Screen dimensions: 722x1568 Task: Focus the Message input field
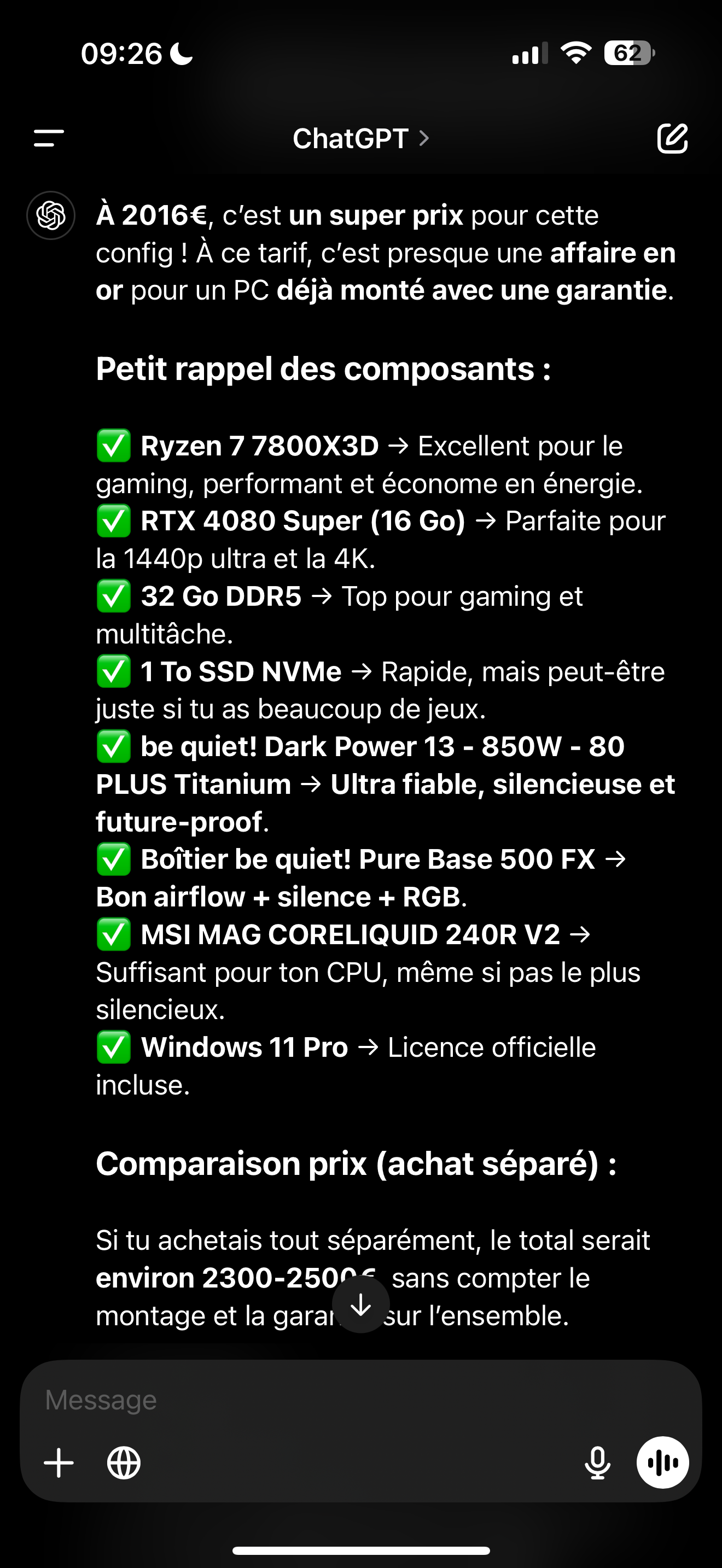tap(360, 1400)
